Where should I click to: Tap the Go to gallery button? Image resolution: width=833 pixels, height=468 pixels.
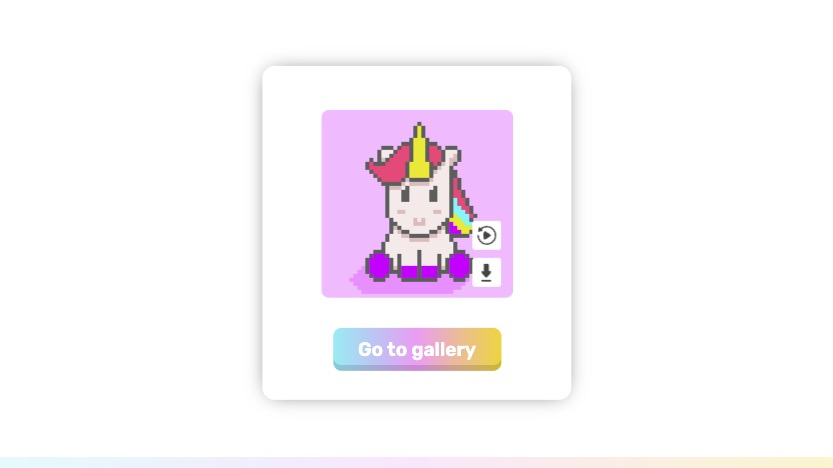click(417, 349)
